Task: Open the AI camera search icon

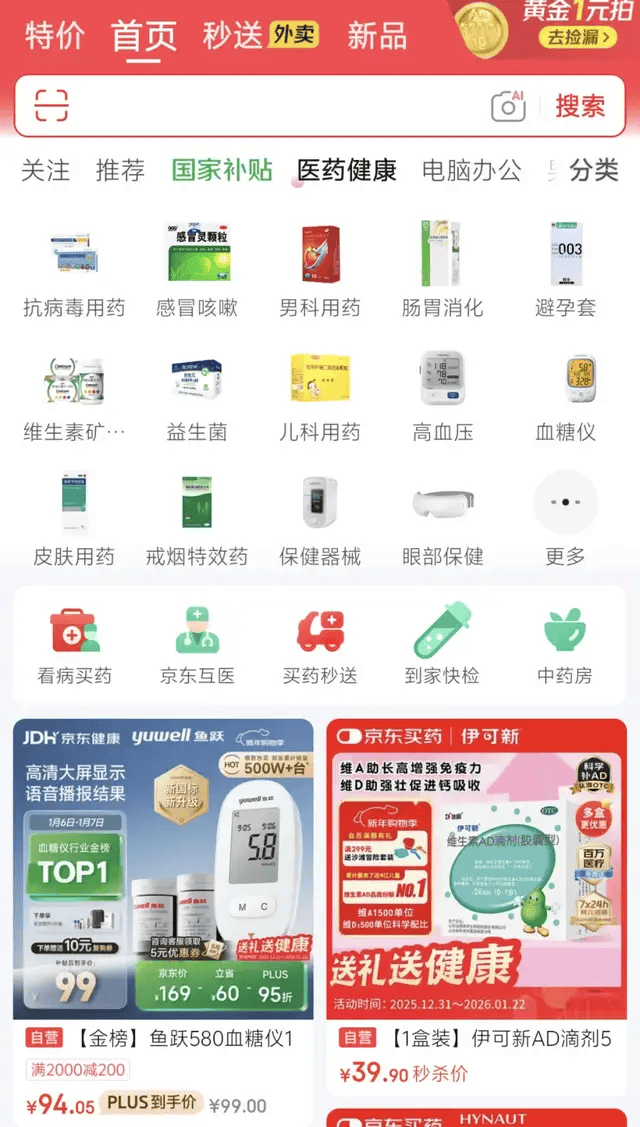Action: click(509, 105)
